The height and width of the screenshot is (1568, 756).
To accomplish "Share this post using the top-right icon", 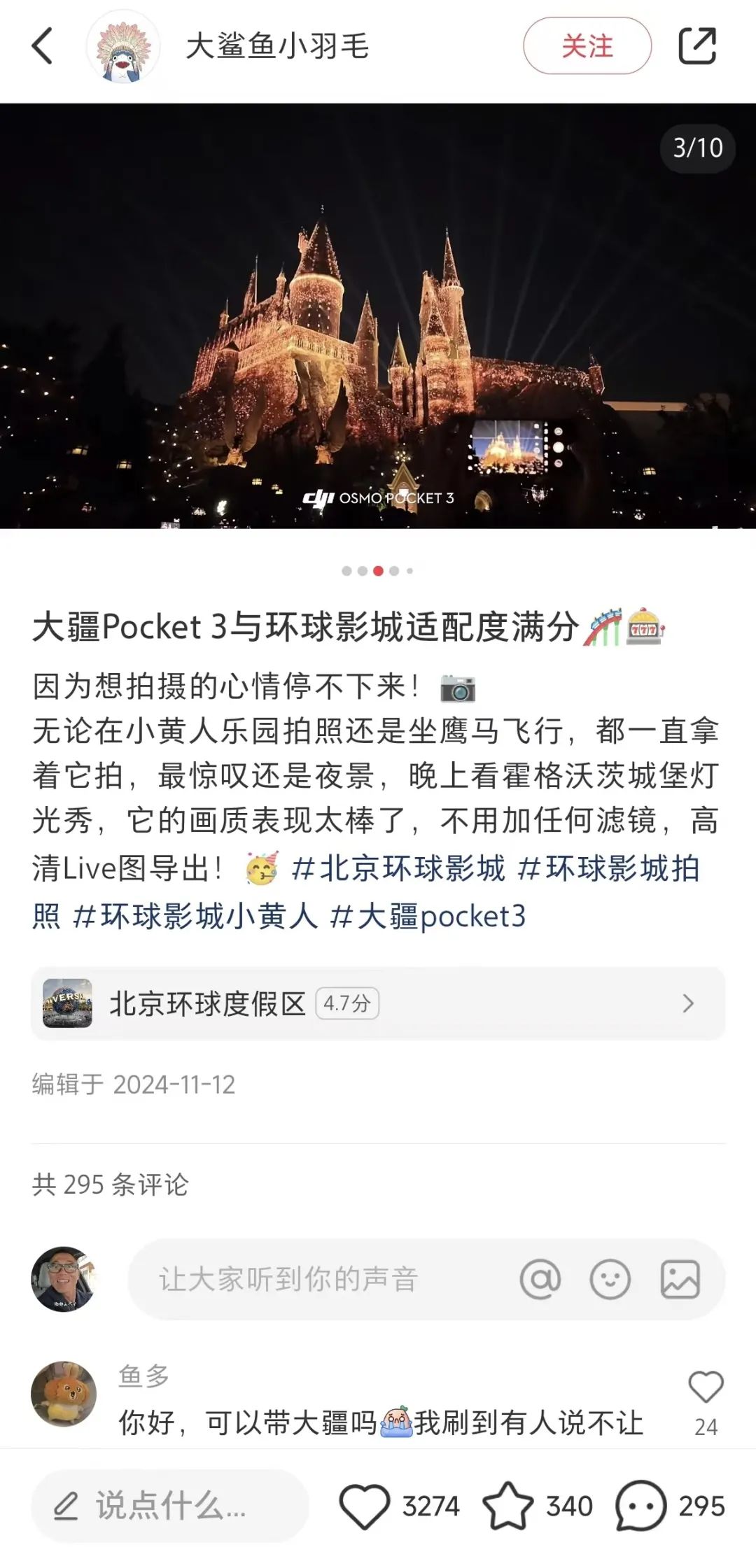I will click(x=697, y=46).
